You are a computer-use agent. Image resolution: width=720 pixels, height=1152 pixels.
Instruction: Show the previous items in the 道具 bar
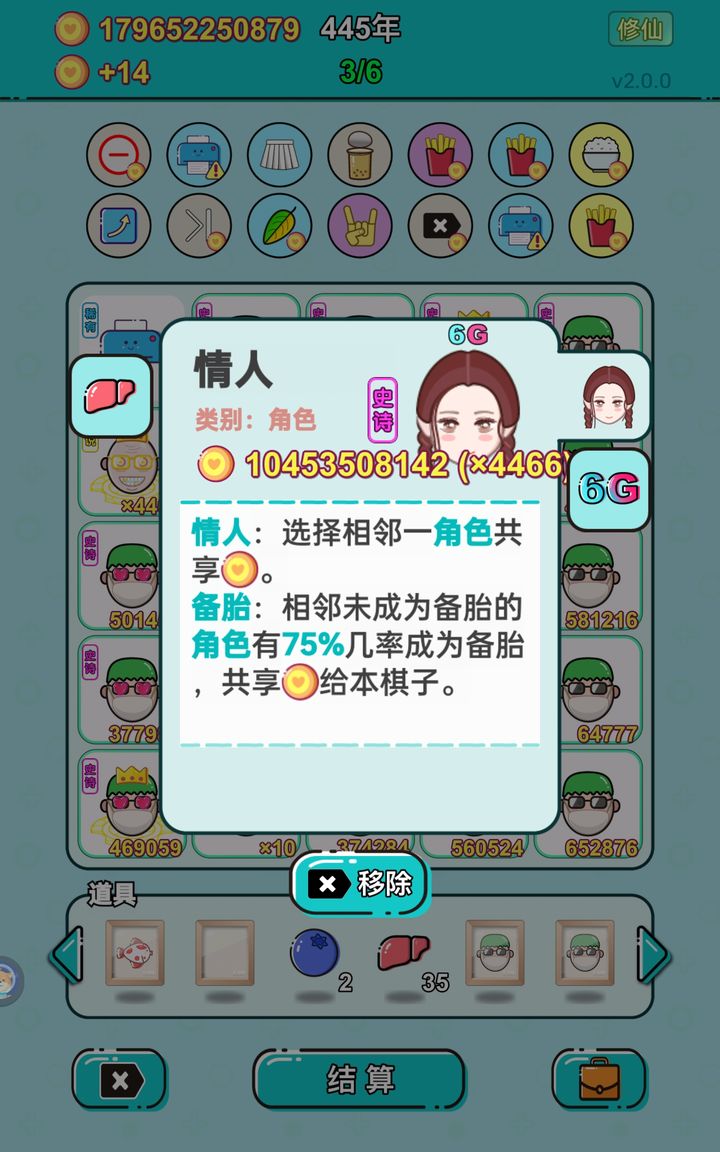[66, 956]
